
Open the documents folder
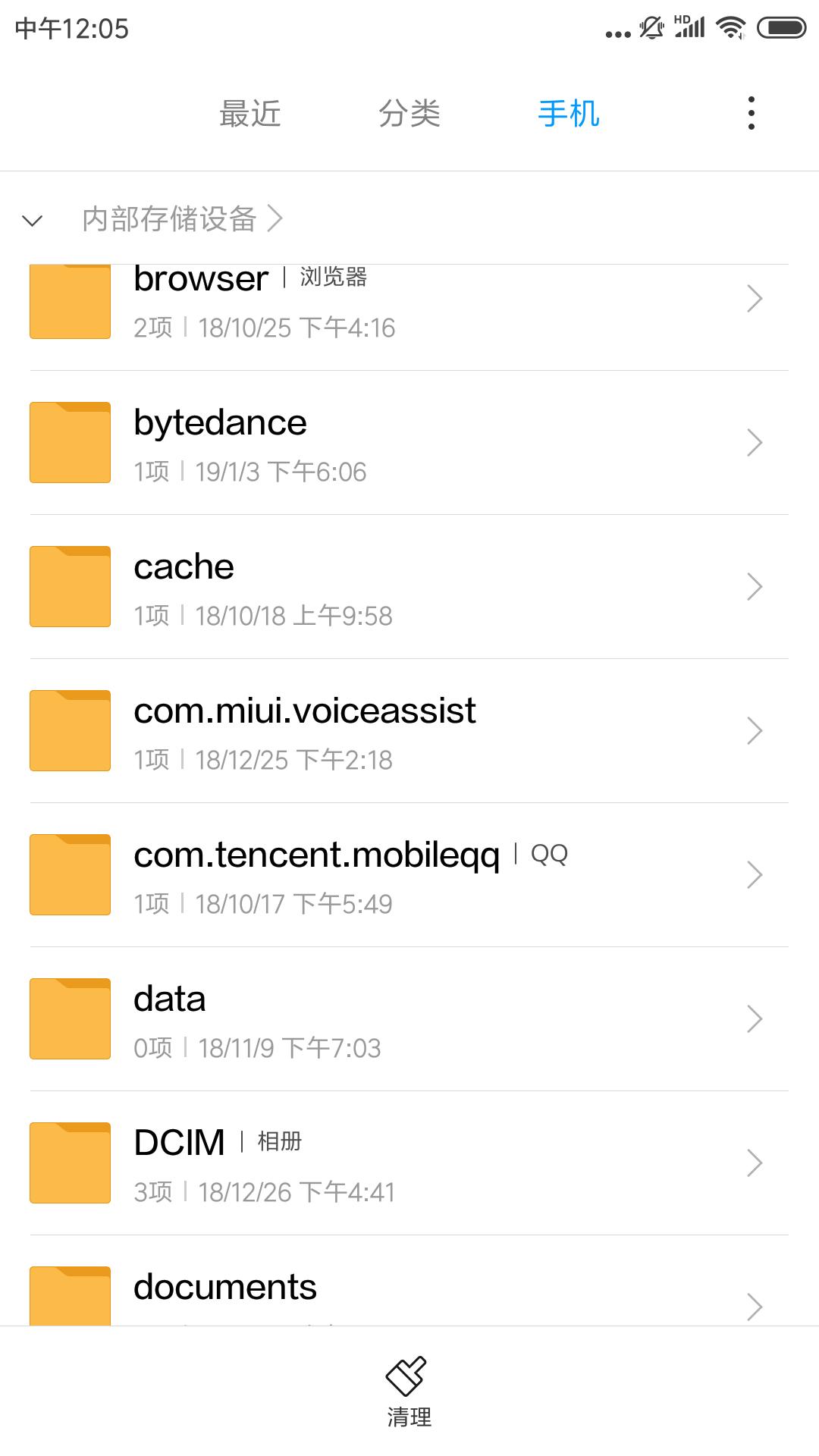(409, 1293)
